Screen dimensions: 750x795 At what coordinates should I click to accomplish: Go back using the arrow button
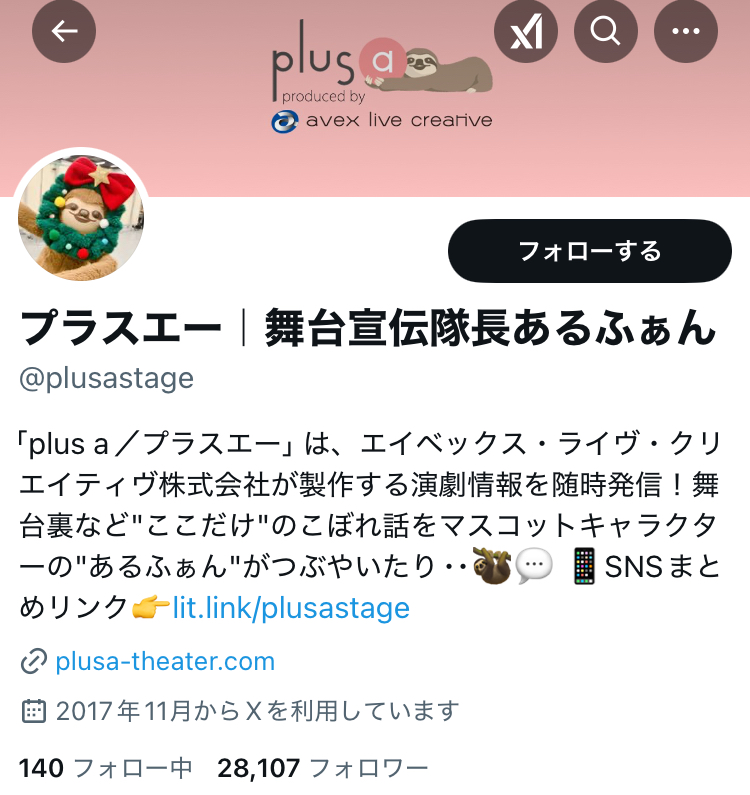(x=64, y=32)
